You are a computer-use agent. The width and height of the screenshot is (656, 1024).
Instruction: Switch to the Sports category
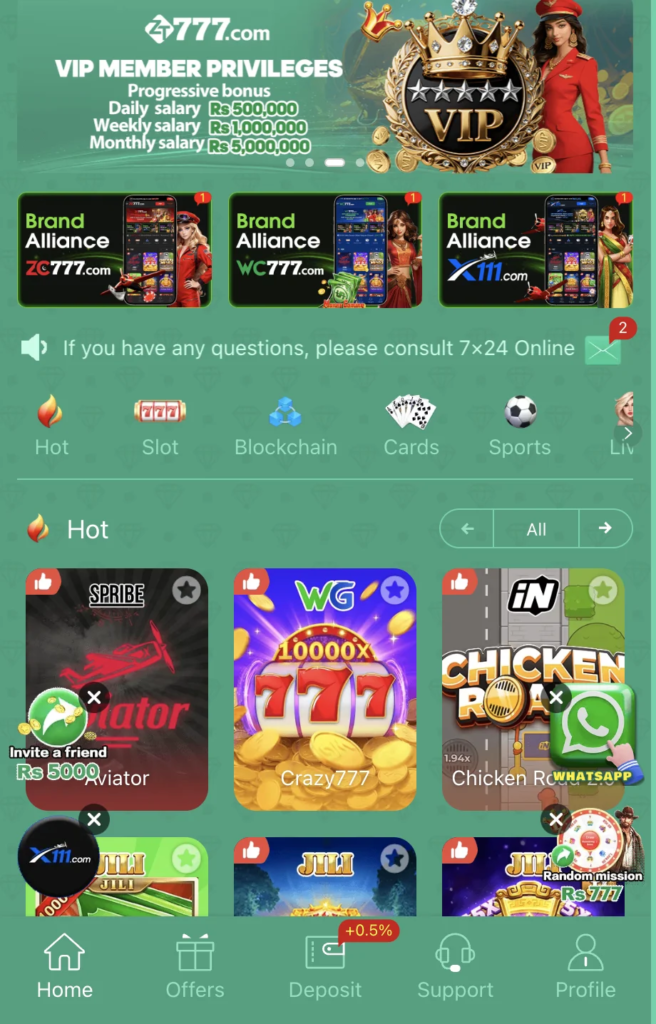519,425
